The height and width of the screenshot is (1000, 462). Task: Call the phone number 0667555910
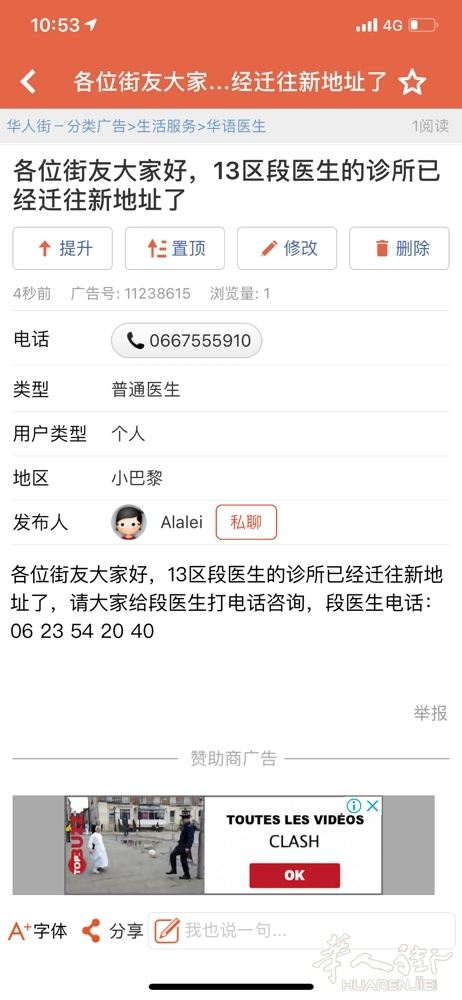186,341
